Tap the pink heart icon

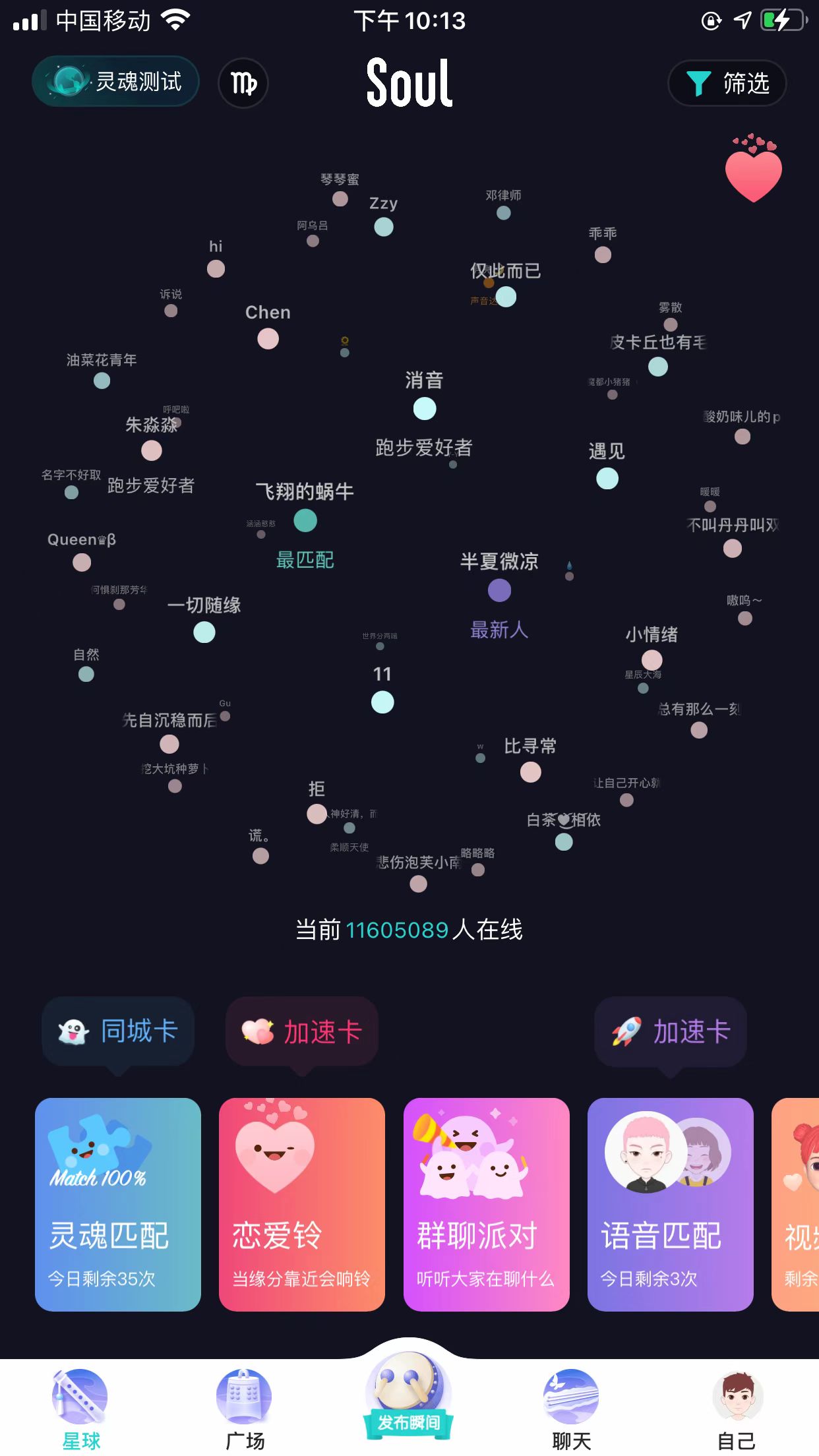pos(753,173)
